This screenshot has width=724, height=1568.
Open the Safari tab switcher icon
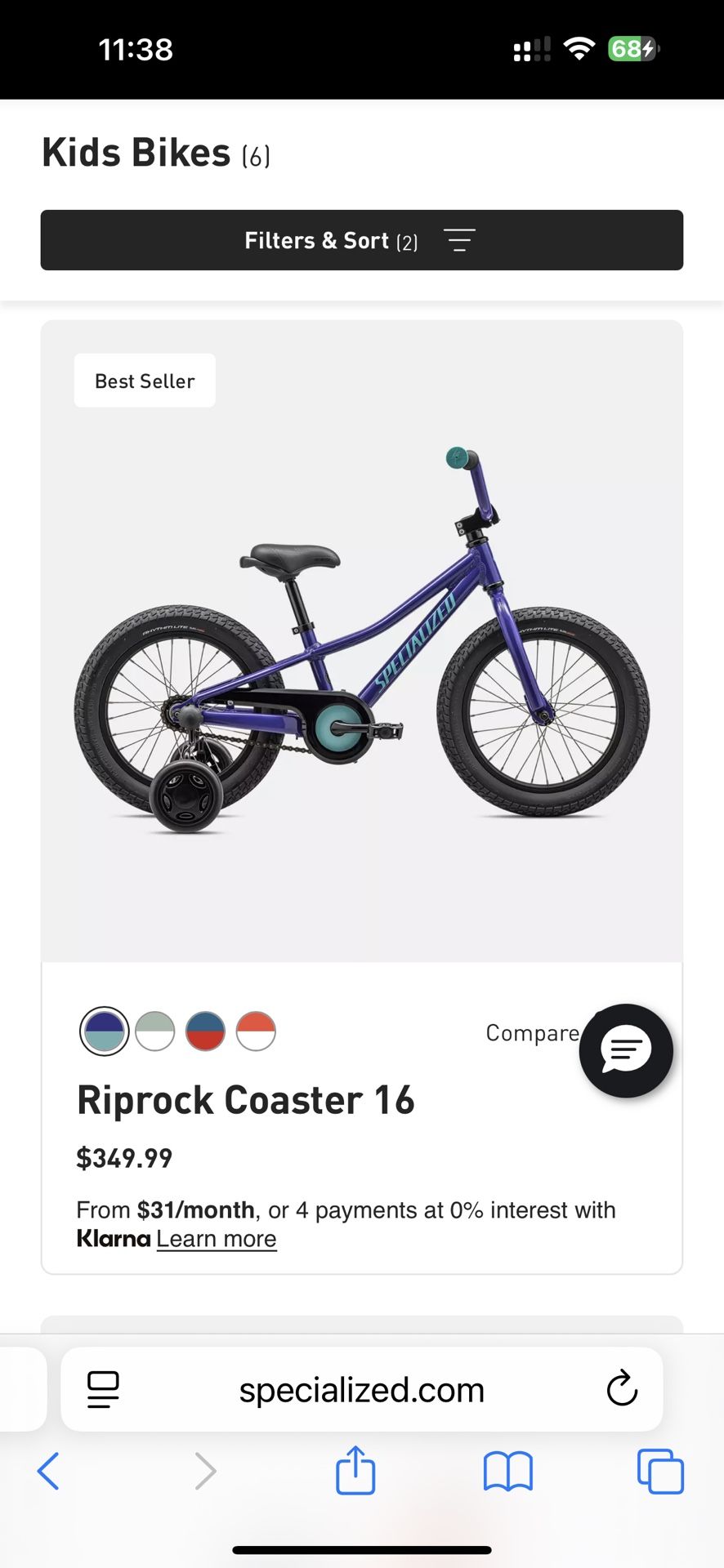(659, 1472)
